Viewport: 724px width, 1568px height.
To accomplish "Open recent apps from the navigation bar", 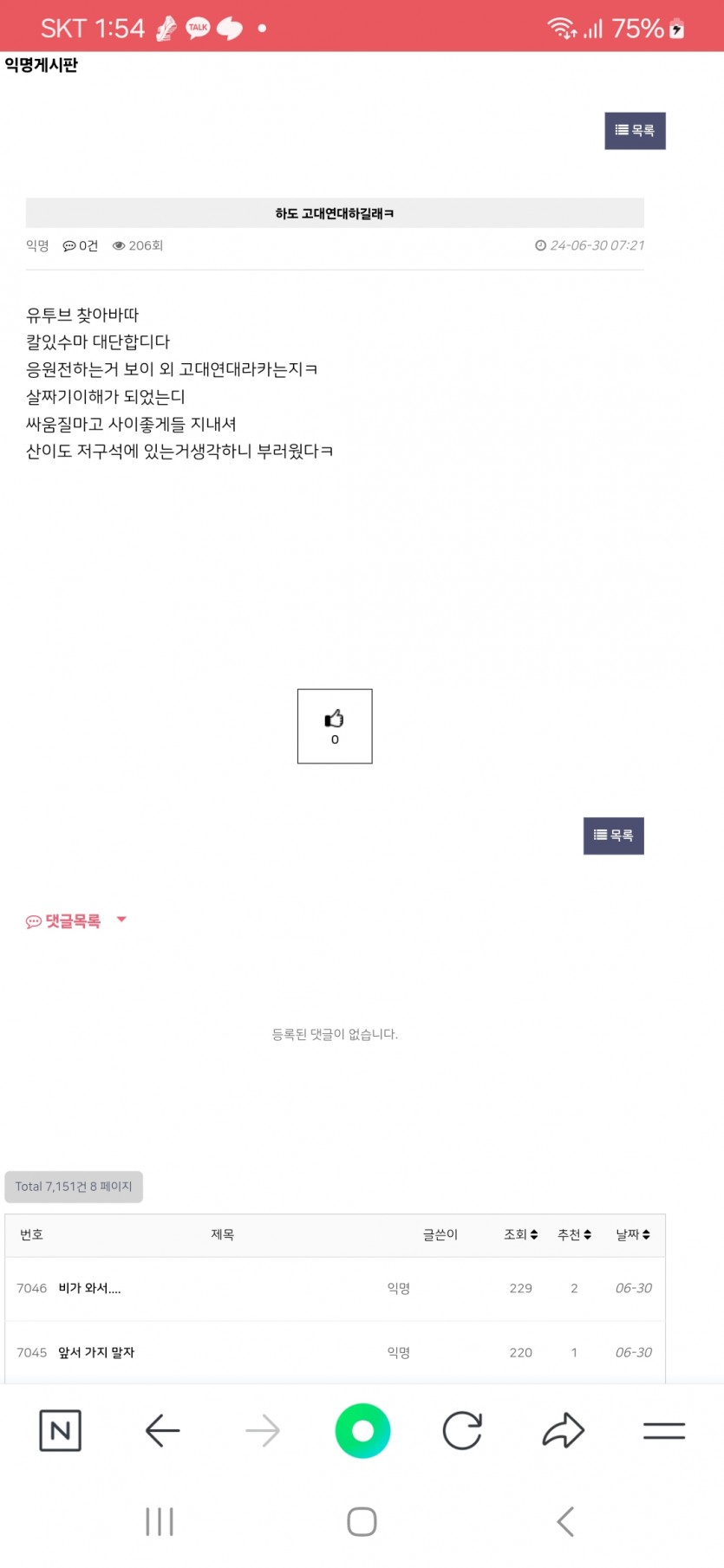I will tap(160, 1521).
